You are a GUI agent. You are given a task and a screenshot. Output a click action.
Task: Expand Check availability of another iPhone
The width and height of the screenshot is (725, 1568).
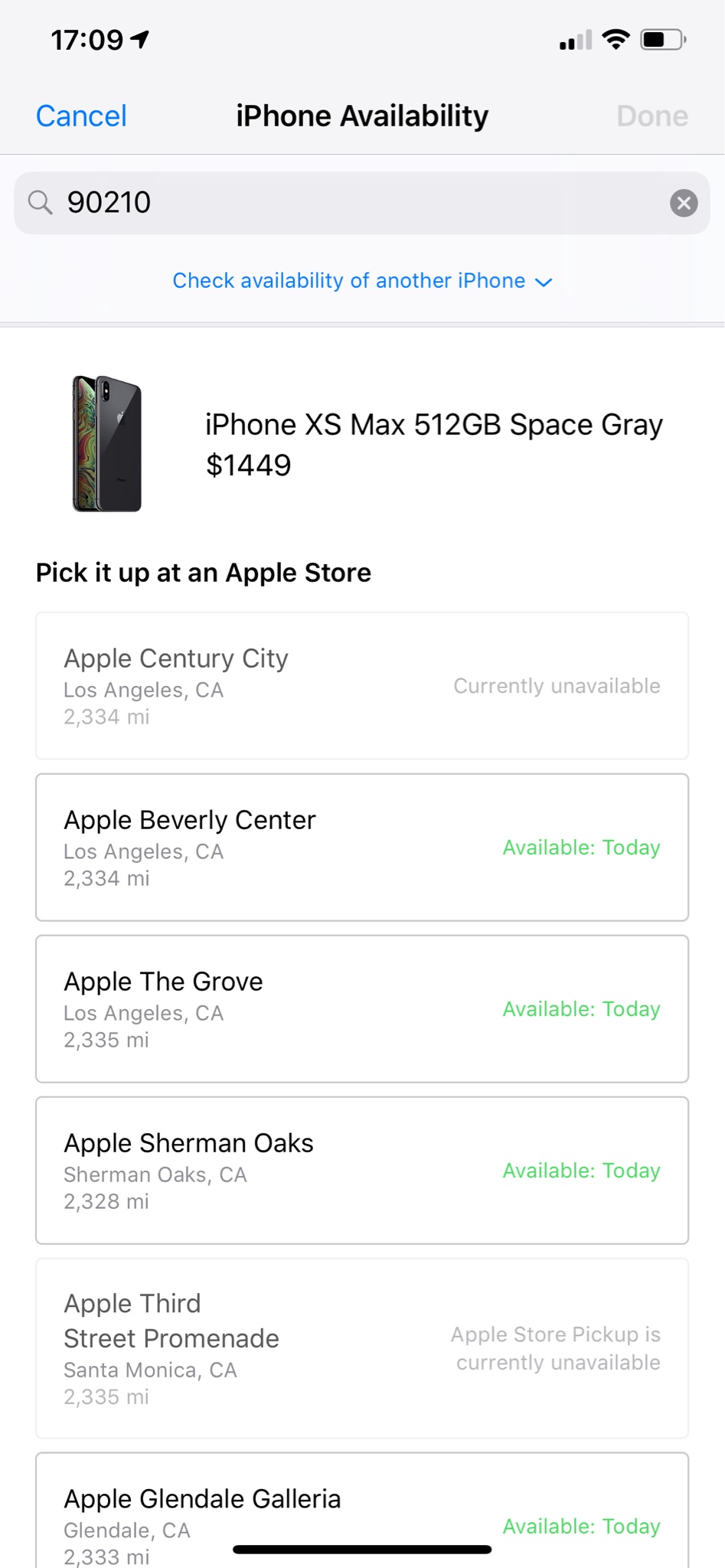[361, 281]
